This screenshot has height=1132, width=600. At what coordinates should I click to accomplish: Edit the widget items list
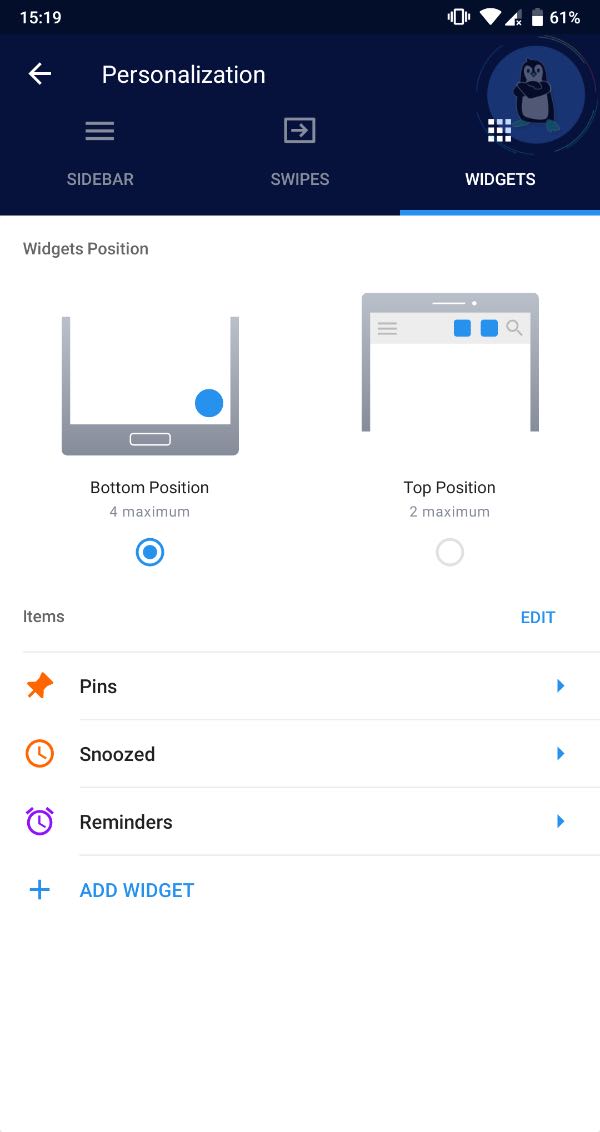tap(537, 617)
